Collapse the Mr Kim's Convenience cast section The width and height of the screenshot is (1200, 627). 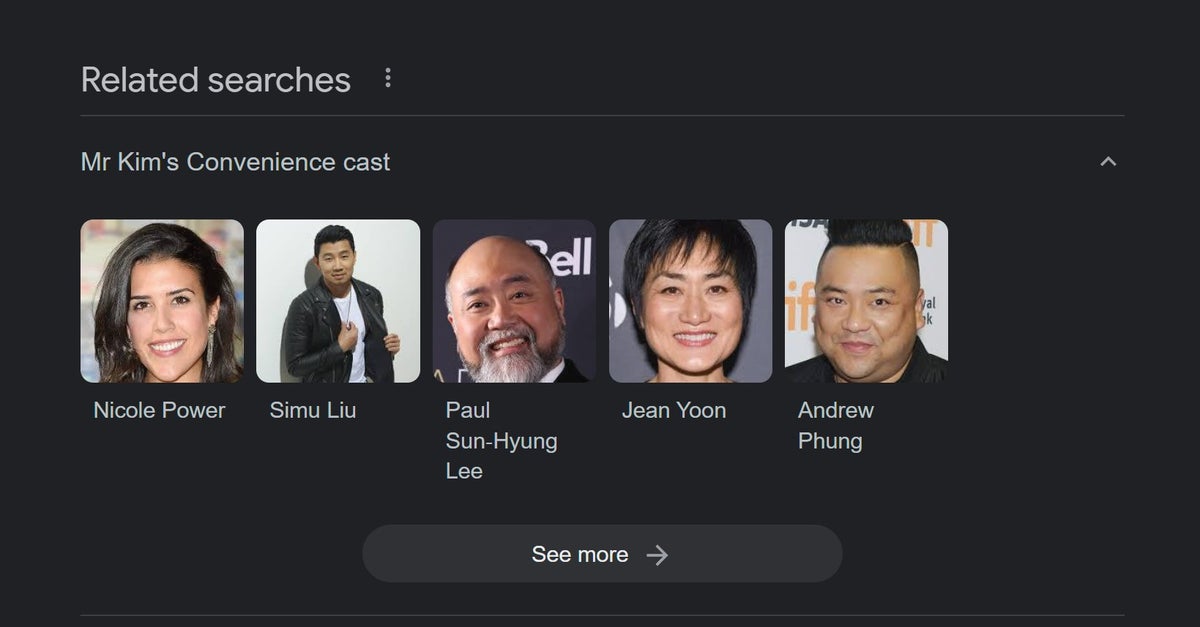[1107, 162]
